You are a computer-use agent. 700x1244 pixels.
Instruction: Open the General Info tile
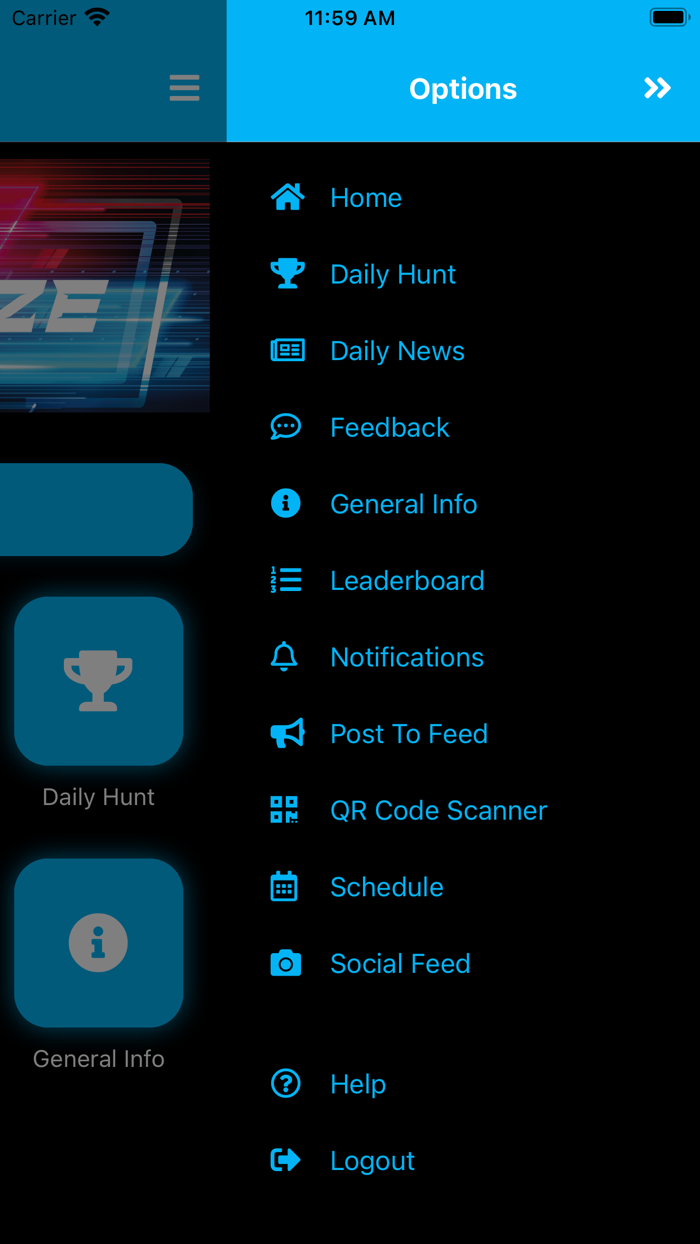click(x=98, y=943)
